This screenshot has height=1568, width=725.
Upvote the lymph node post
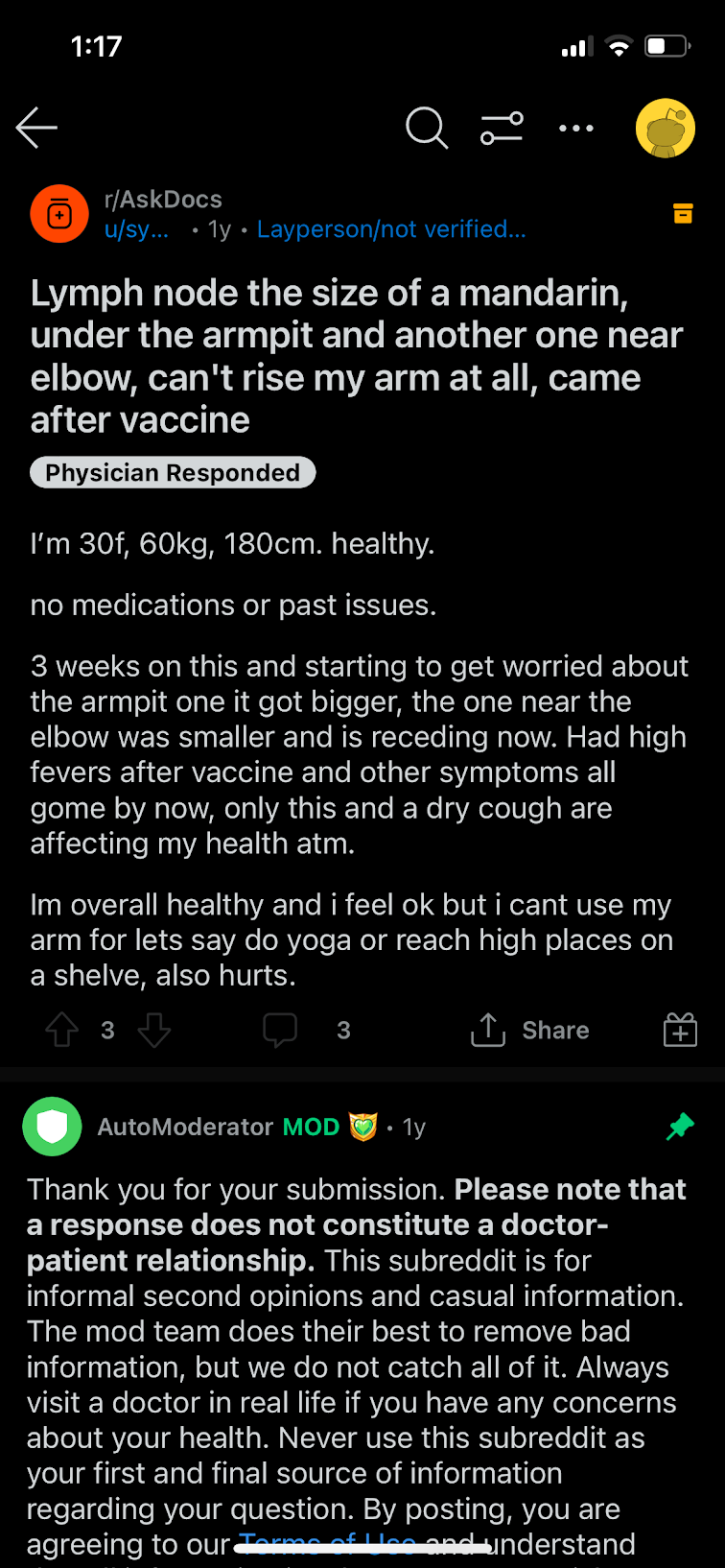[62, 1030]
